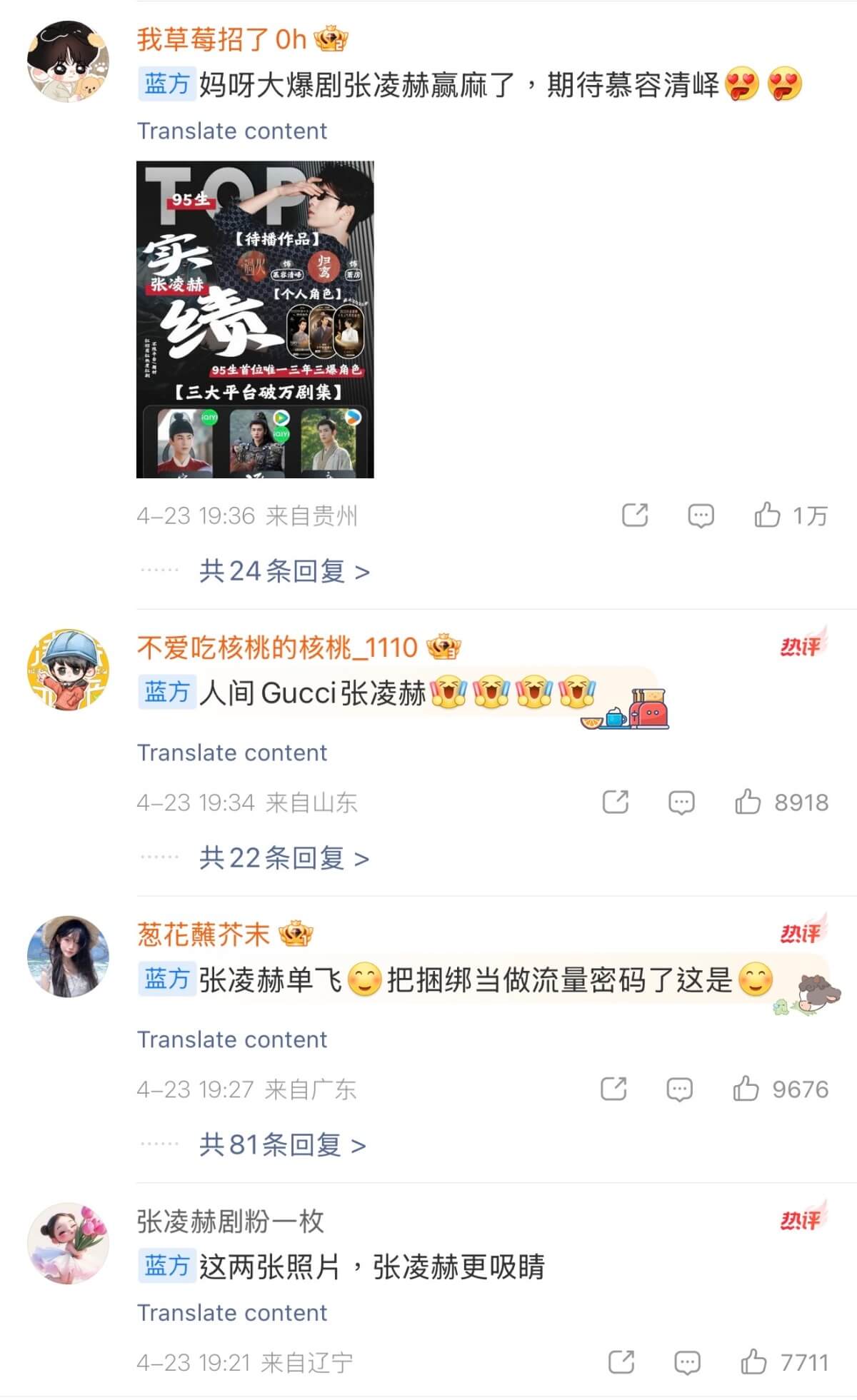Reply to the comment from 山东
The width and height of the screenshot is (857, 1400).
click(x=681, y=802)
